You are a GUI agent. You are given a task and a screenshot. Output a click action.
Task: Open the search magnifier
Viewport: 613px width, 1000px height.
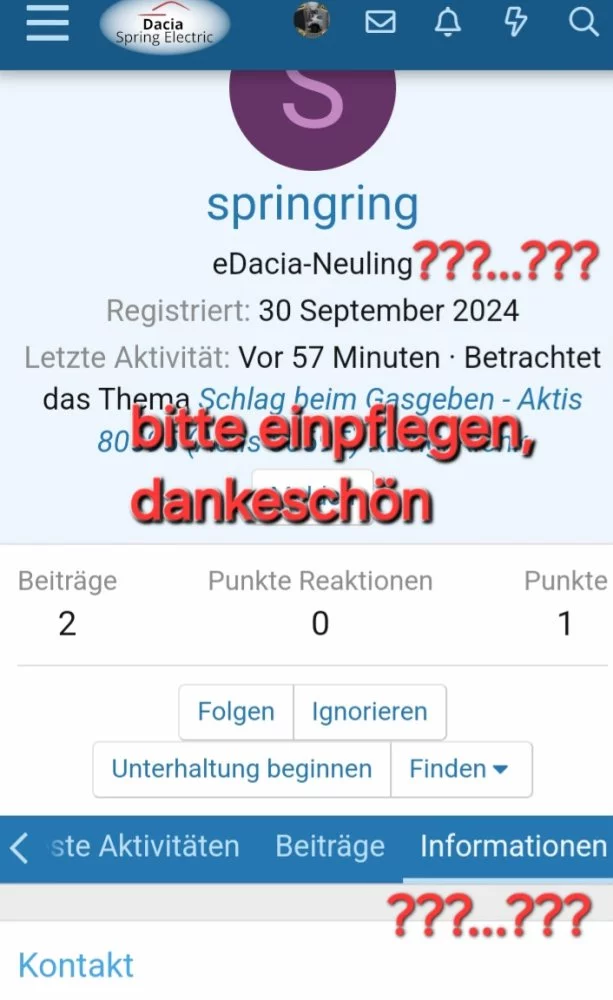582,22
